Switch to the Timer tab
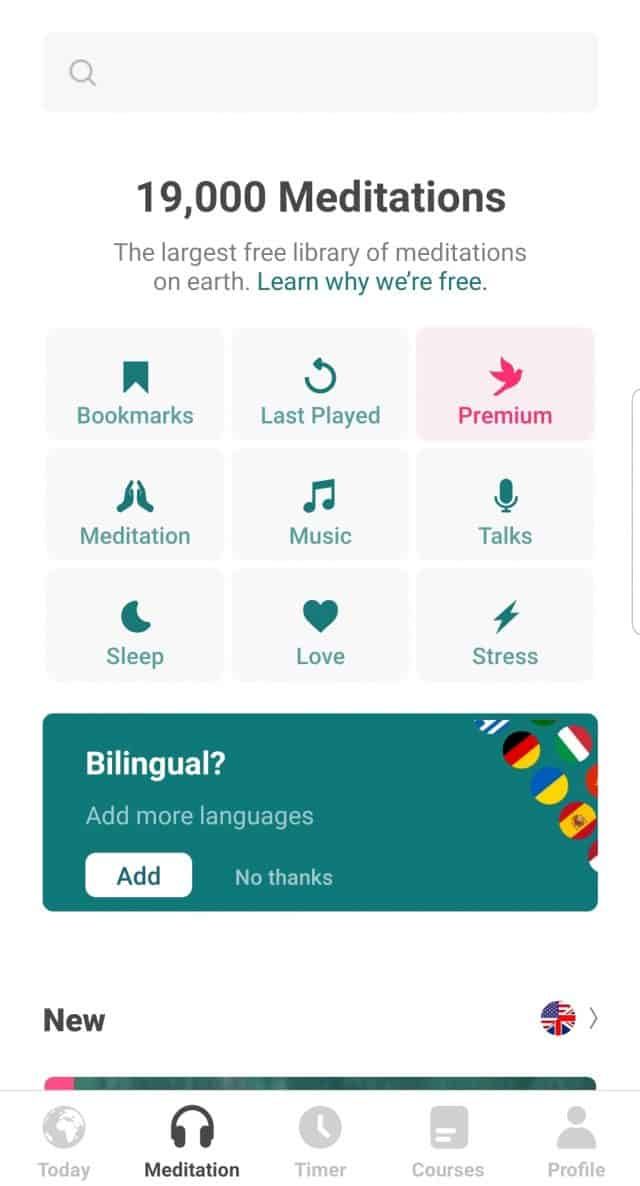Viewport: 640px width, 1186px height. 320,1141
